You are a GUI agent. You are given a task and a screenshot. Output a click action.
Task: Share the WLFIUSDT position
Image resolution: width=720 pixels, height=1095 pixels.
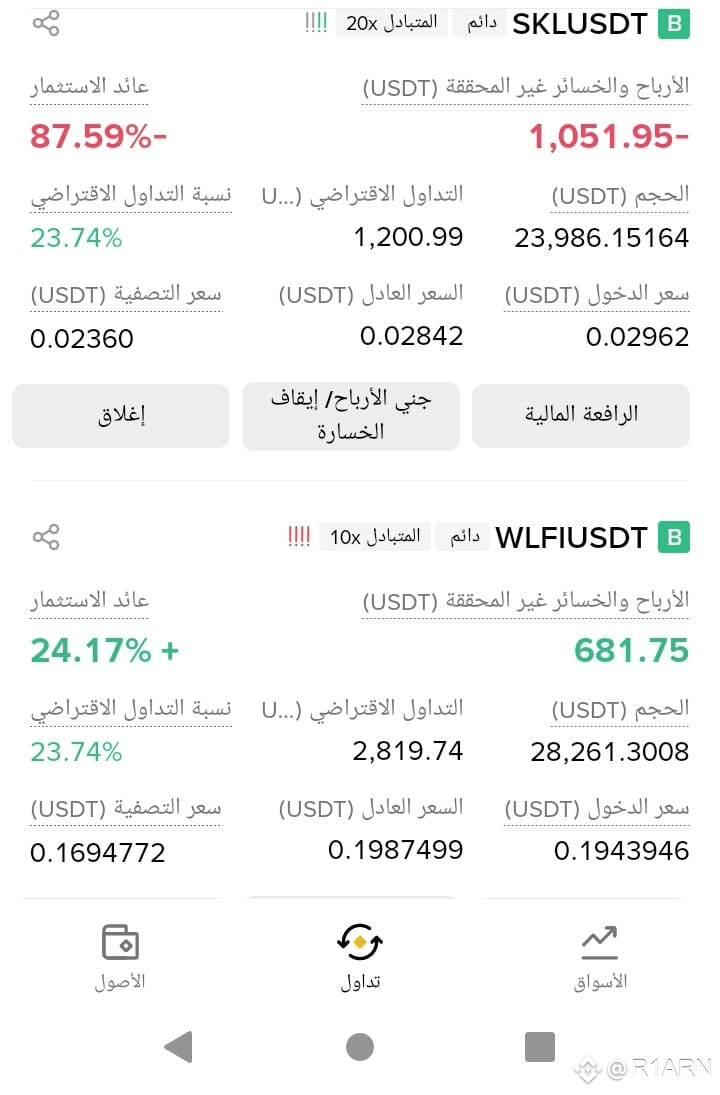[46, 537]
